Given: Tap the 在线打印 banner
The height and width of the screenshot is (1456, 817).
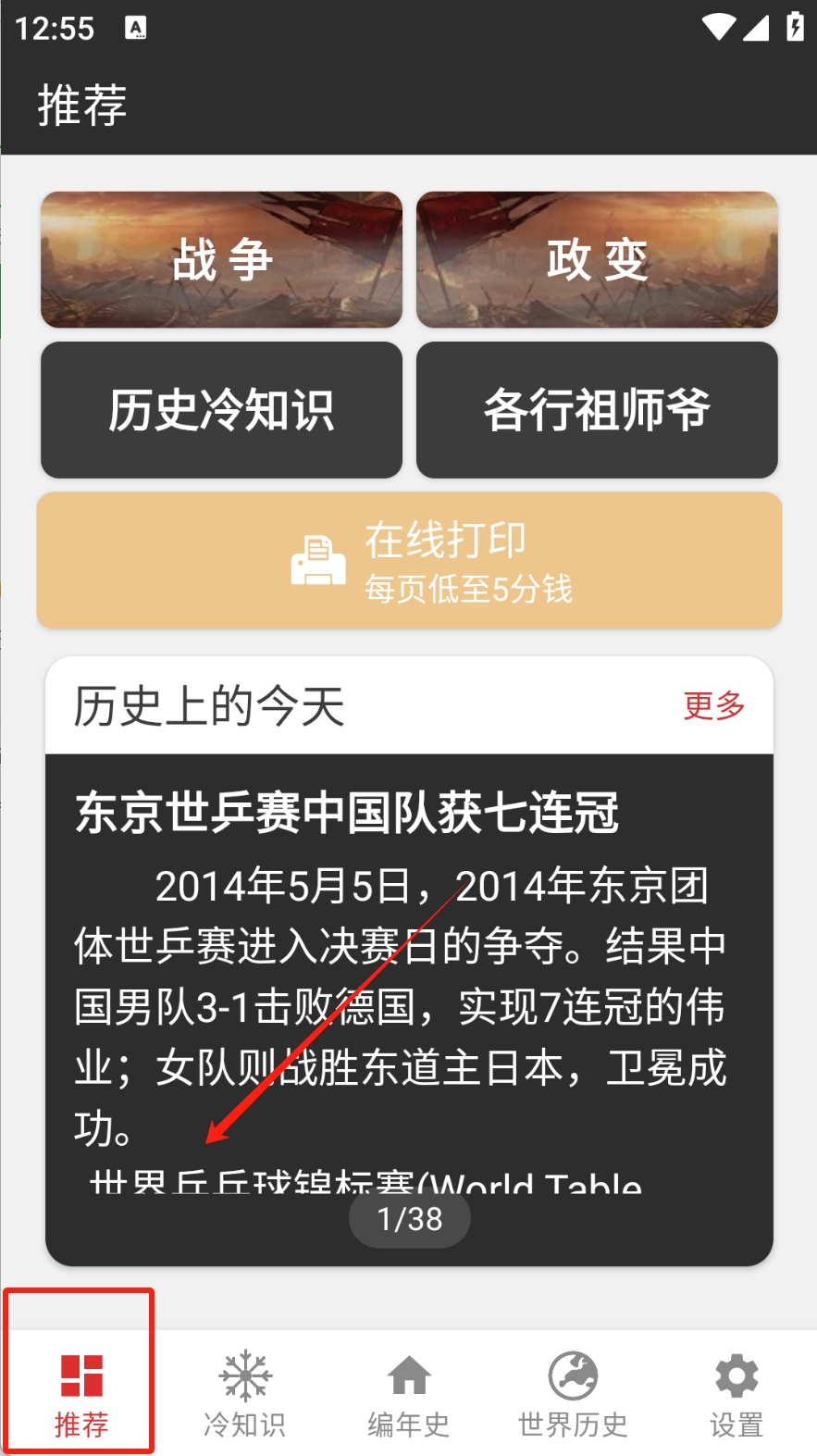Looking at the screenshot, I should [409, 561].
